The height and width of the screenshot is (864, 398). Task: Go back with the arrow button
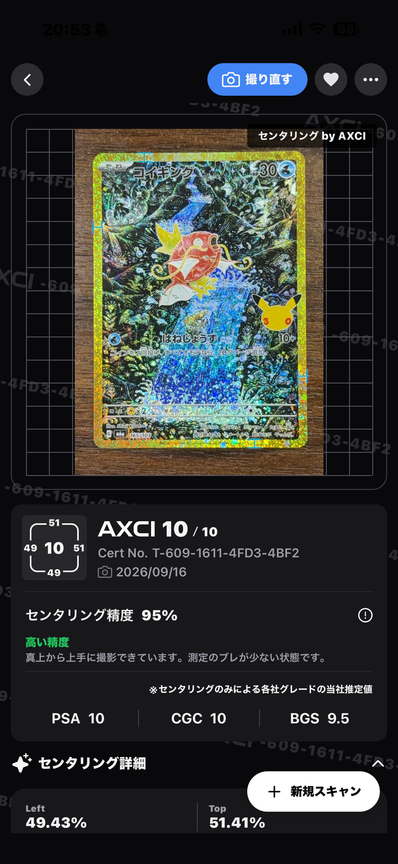pos(27,80)
